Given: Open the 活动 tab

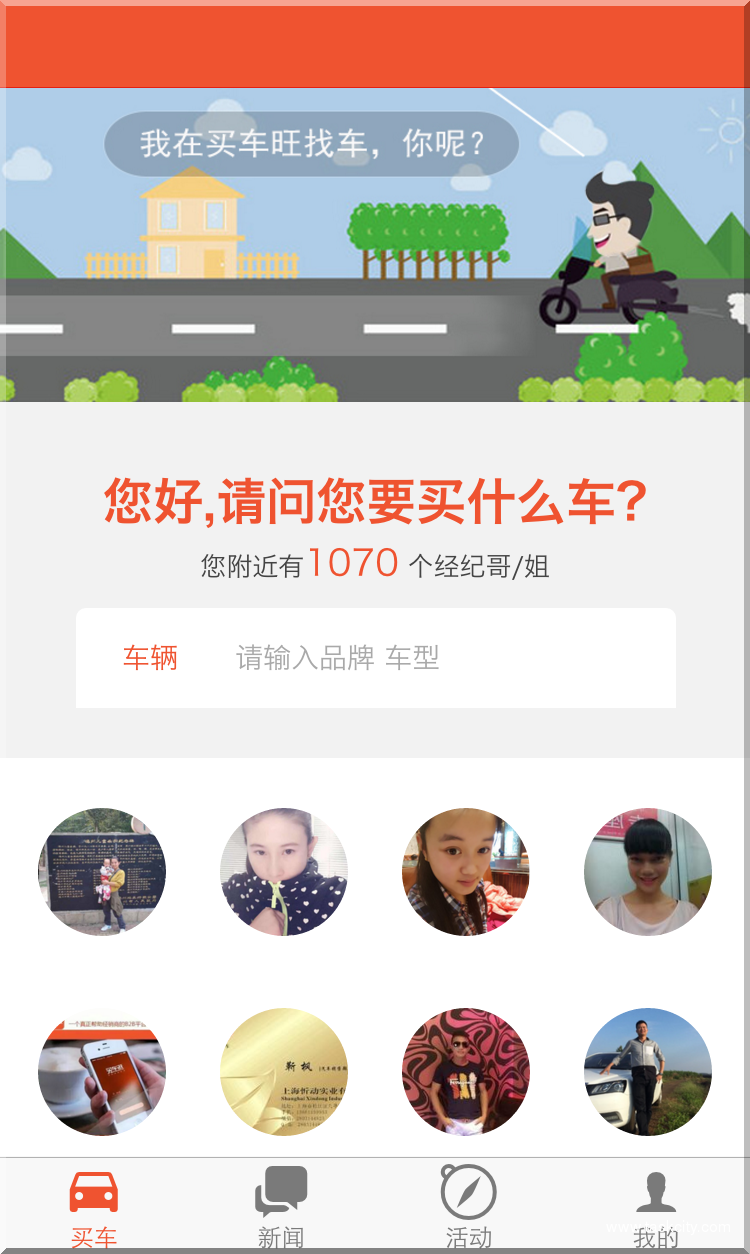Looking at the screenshot, I should click(x=468, y=1205).
